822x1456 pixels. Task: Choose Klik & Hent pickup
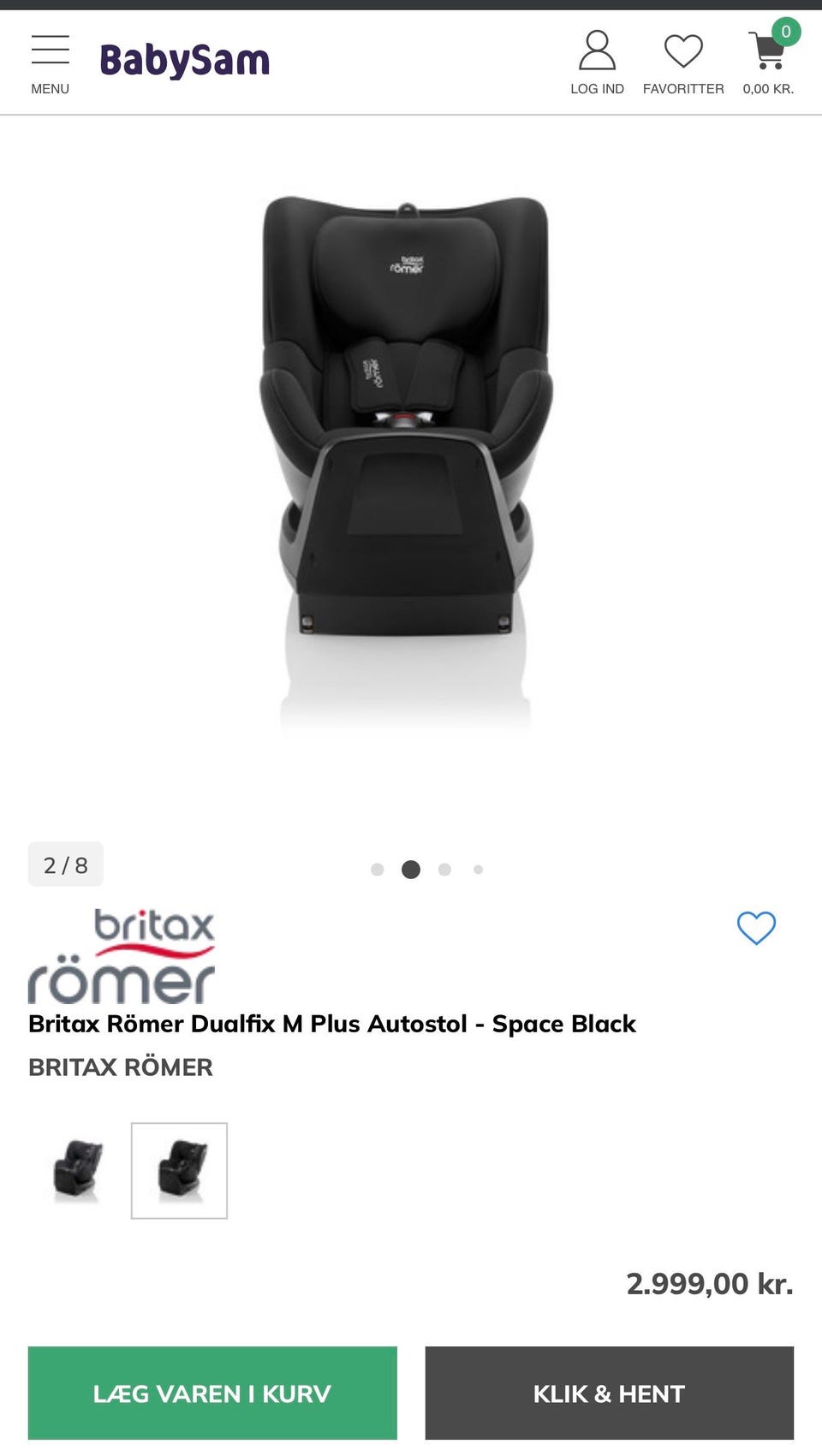click(x=609, y=1393)
